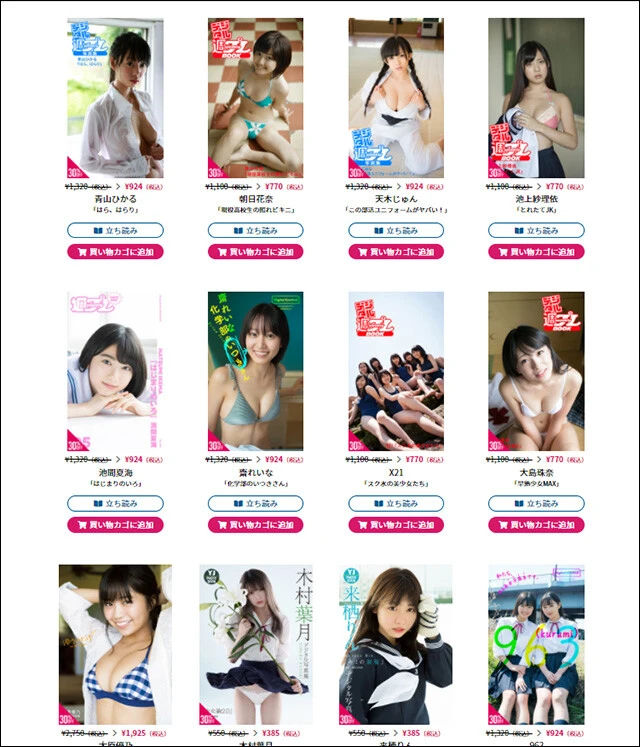Tap 立ち読み under 朝日花奈

pos(255,230)
